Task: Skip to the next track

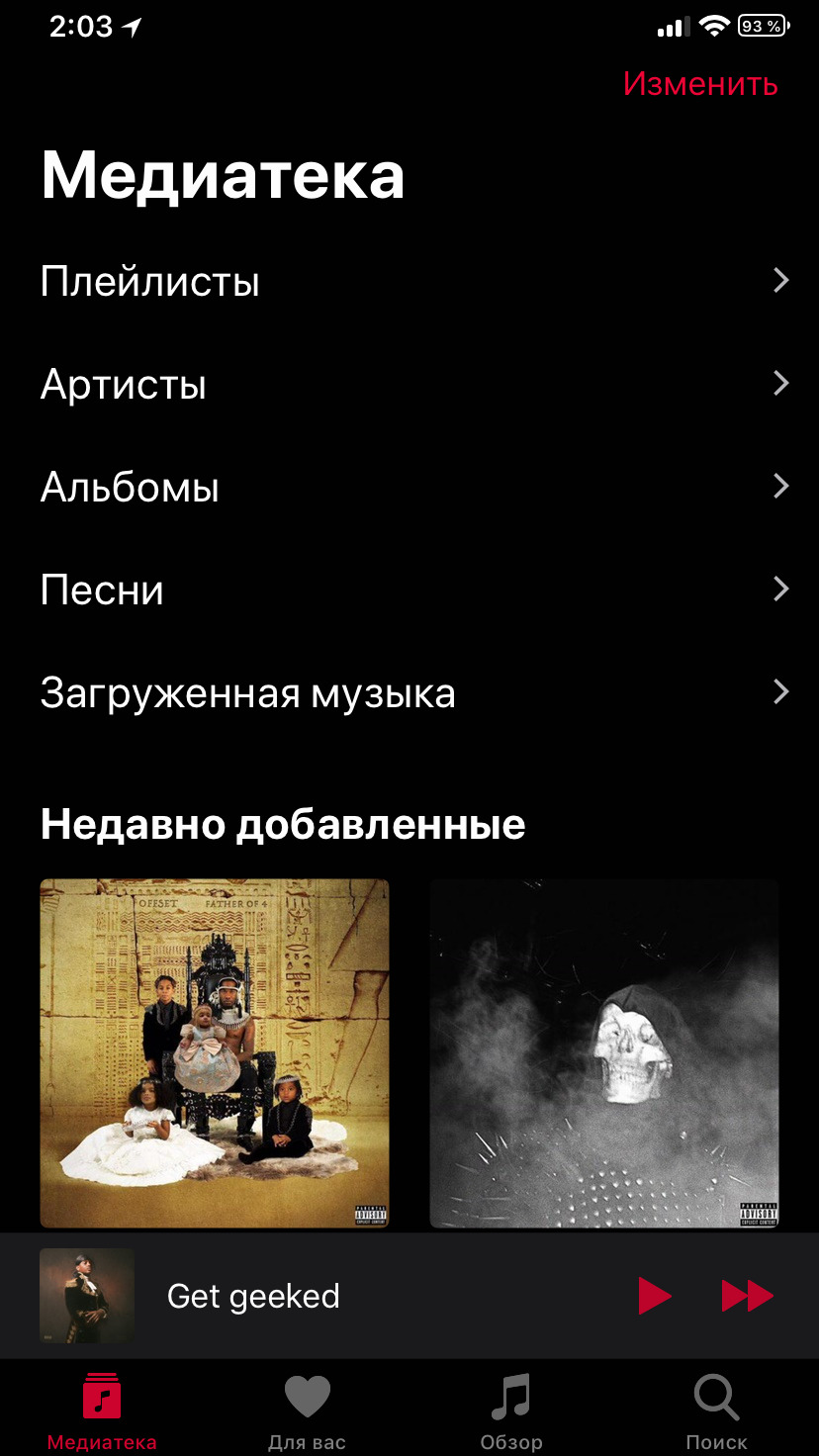Action: point(747,1296)
